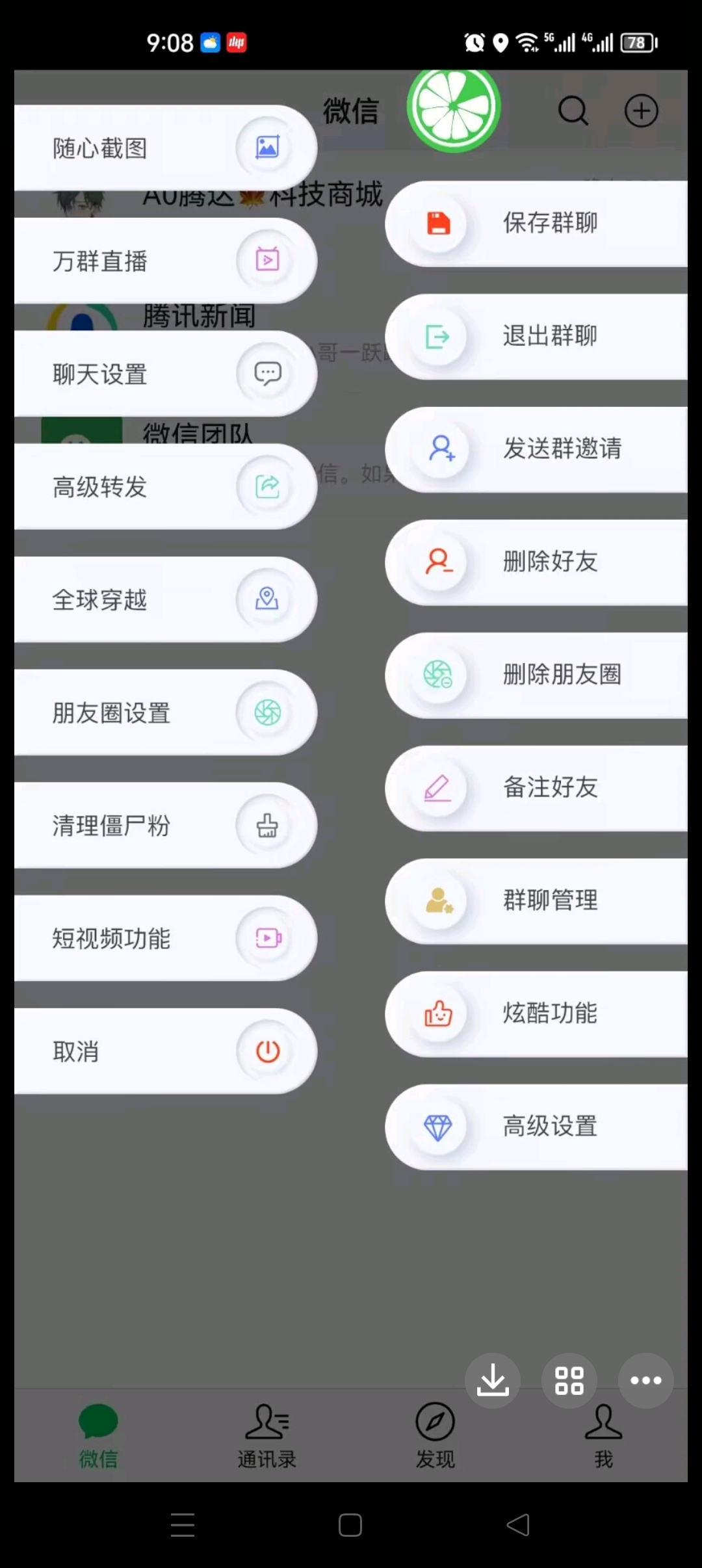Screen dimensions: 702x1568
Task: Choose 退出群聊 to leave group
Action: tap(537, 336)
